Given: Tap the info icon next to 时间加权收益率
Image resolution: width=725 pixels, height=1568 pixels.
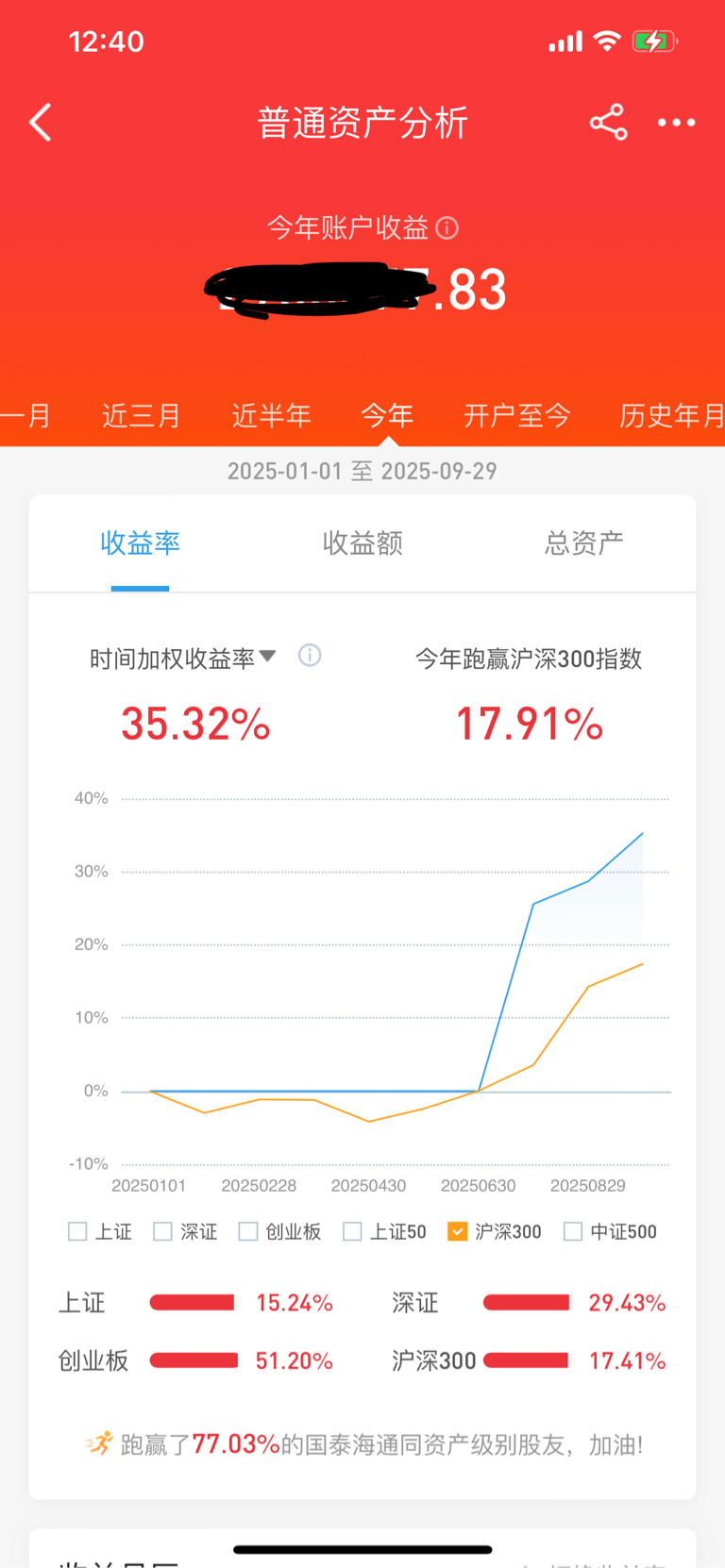Looking at the screenshot, I should 309,655.
